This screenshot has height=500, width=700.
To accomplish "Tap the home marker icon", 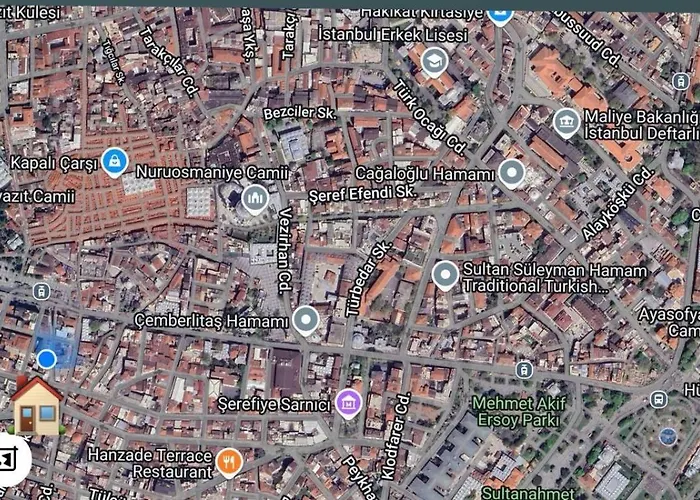I will point(37,405).
